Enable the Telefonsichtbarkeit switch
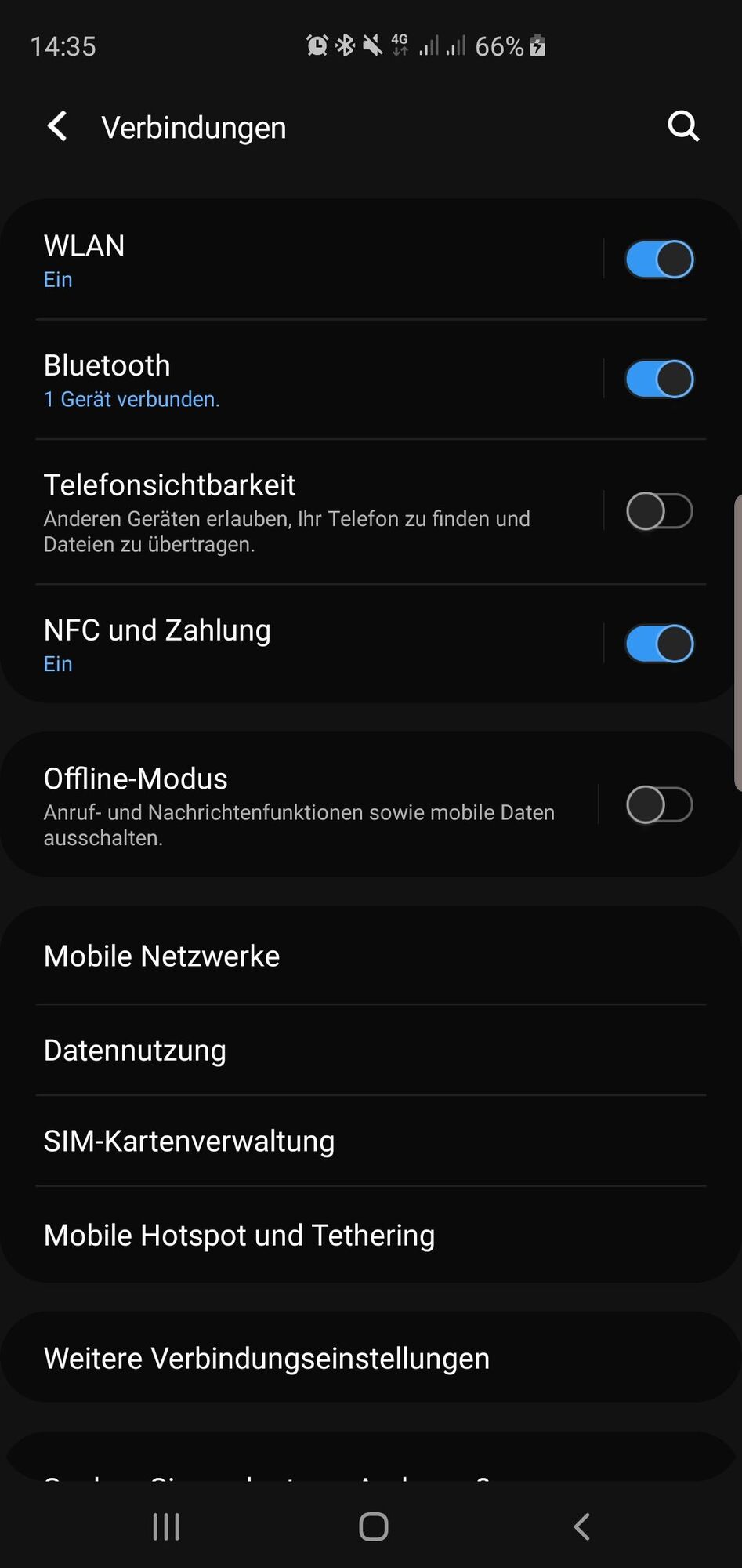The height and width of the screenshot is (1568, 742). (659, 512)
